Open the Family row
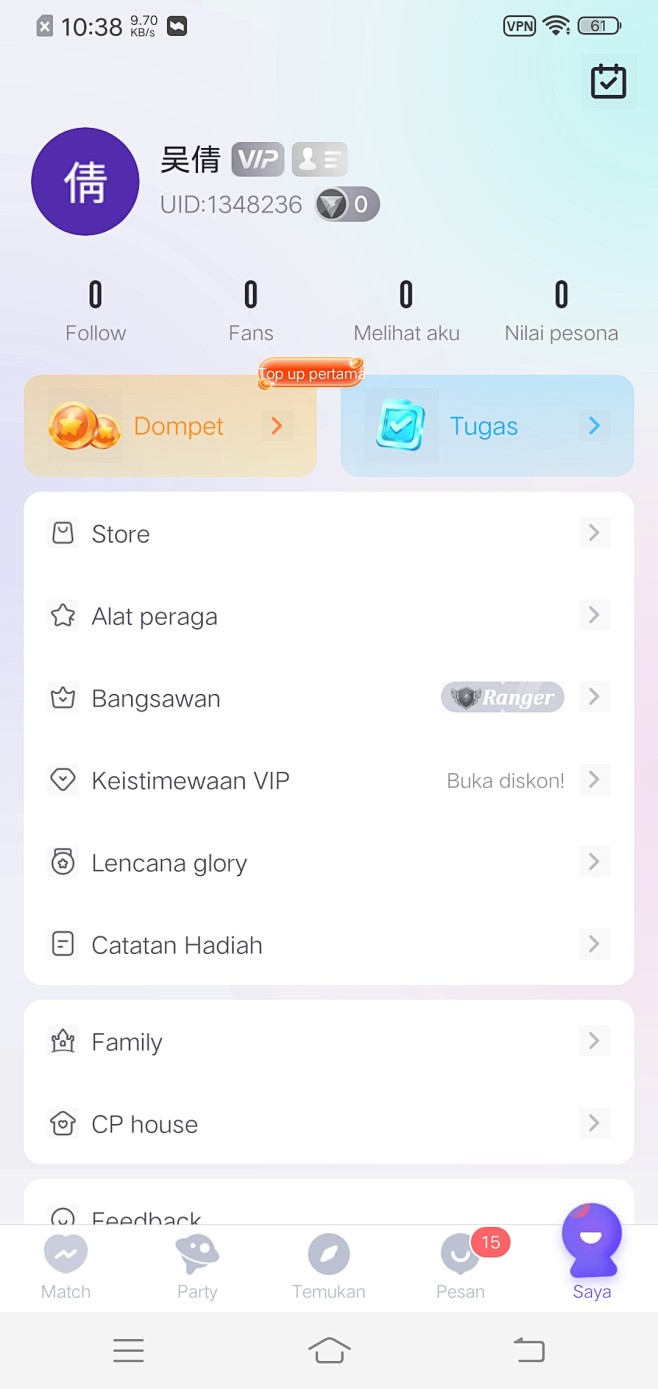The image size is (658, 1389). (x=328, y=1042)
